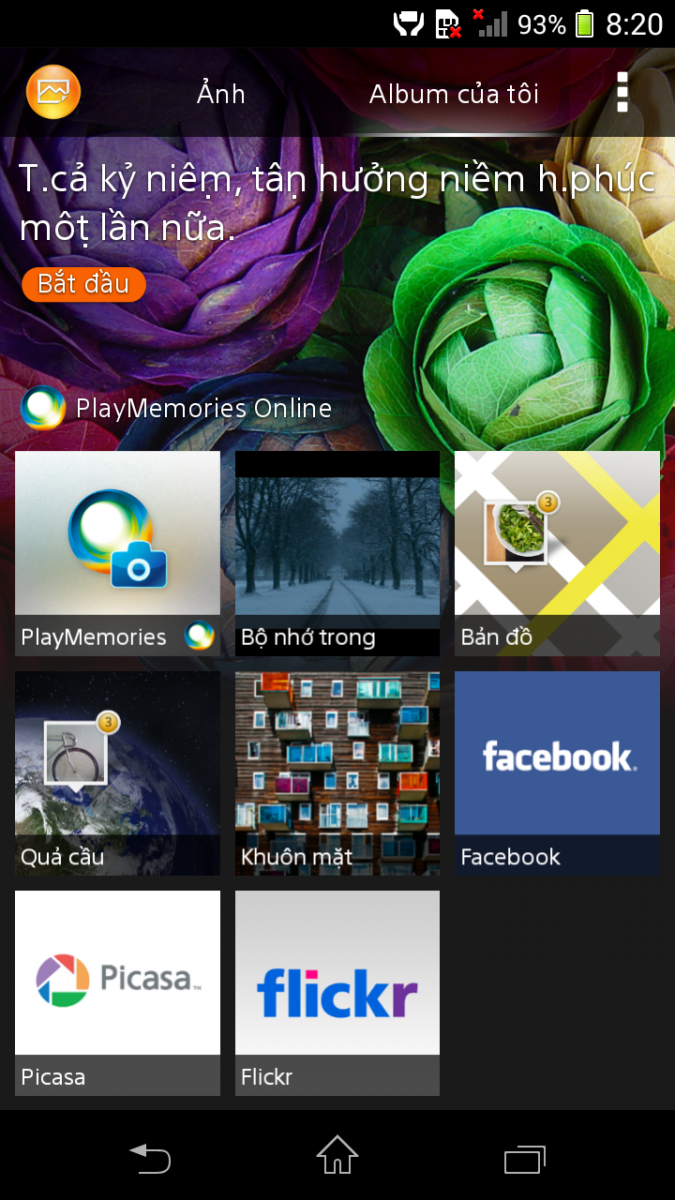Open the Facebook album
675x1200 pixels.
pyautogui.click(x=557, y=773)
